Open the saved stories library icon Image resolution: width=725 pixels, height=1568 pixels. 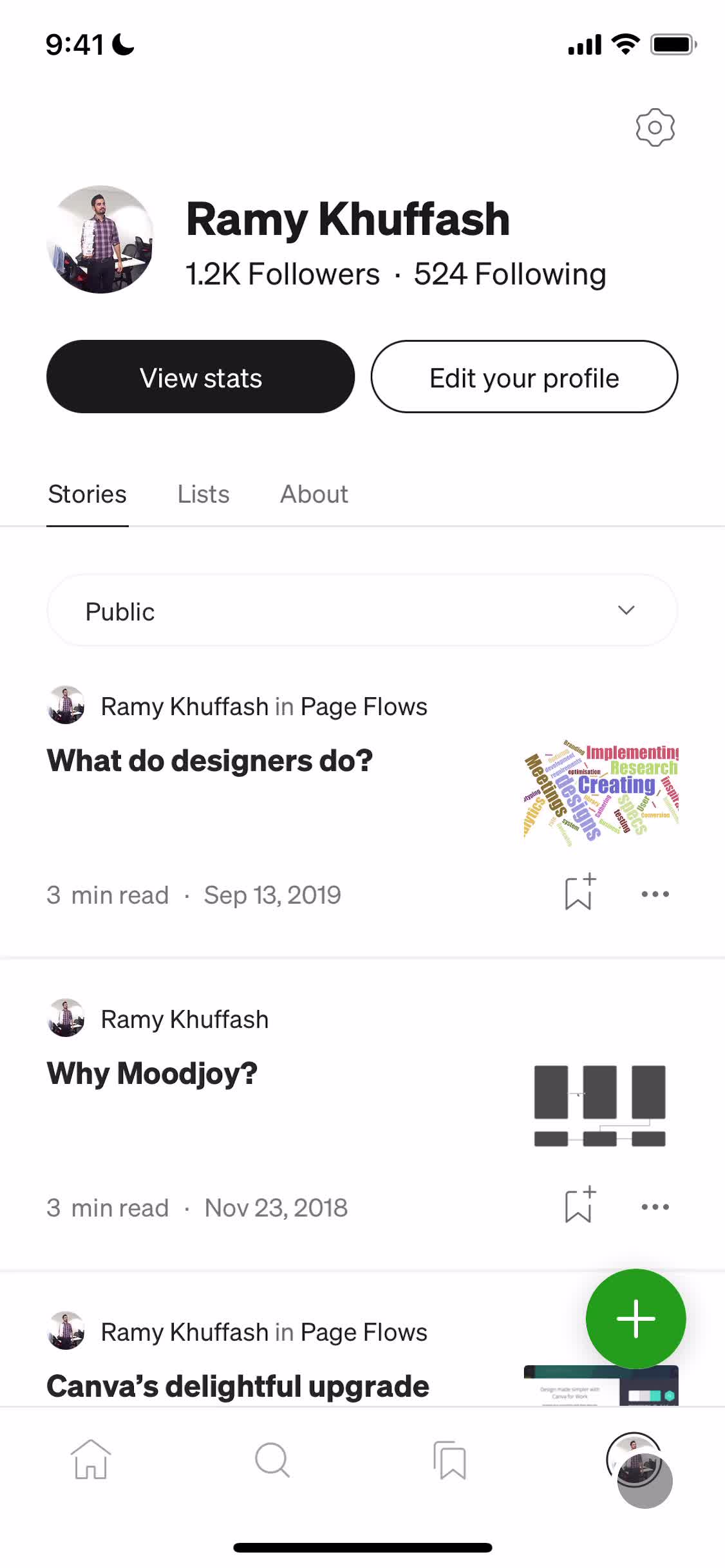pyautogui.click(x=451, y=1461)
